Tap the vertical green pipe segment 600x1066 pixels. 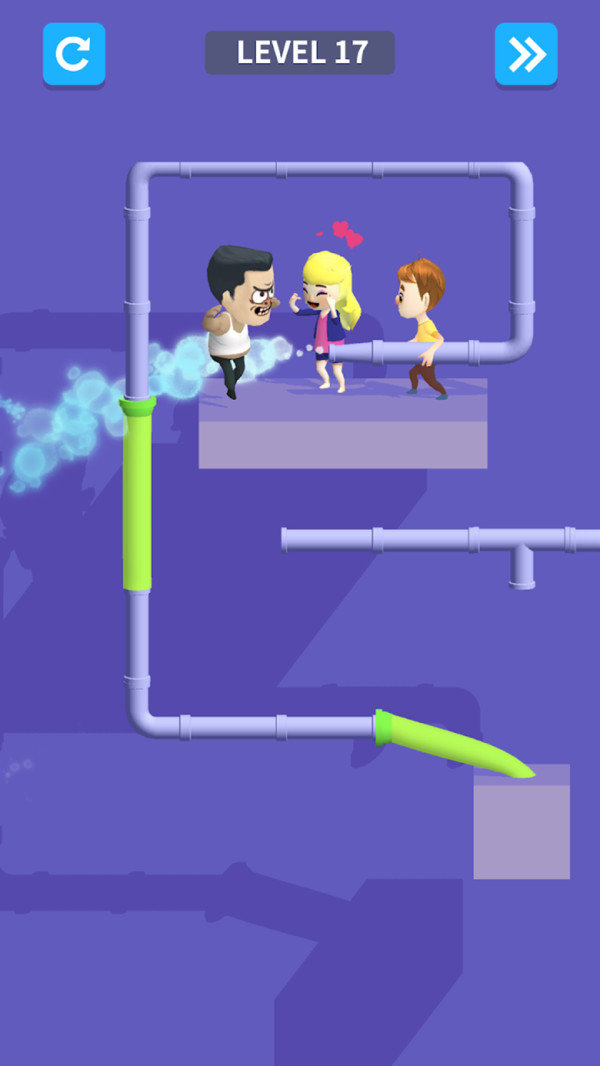point(138,497)
